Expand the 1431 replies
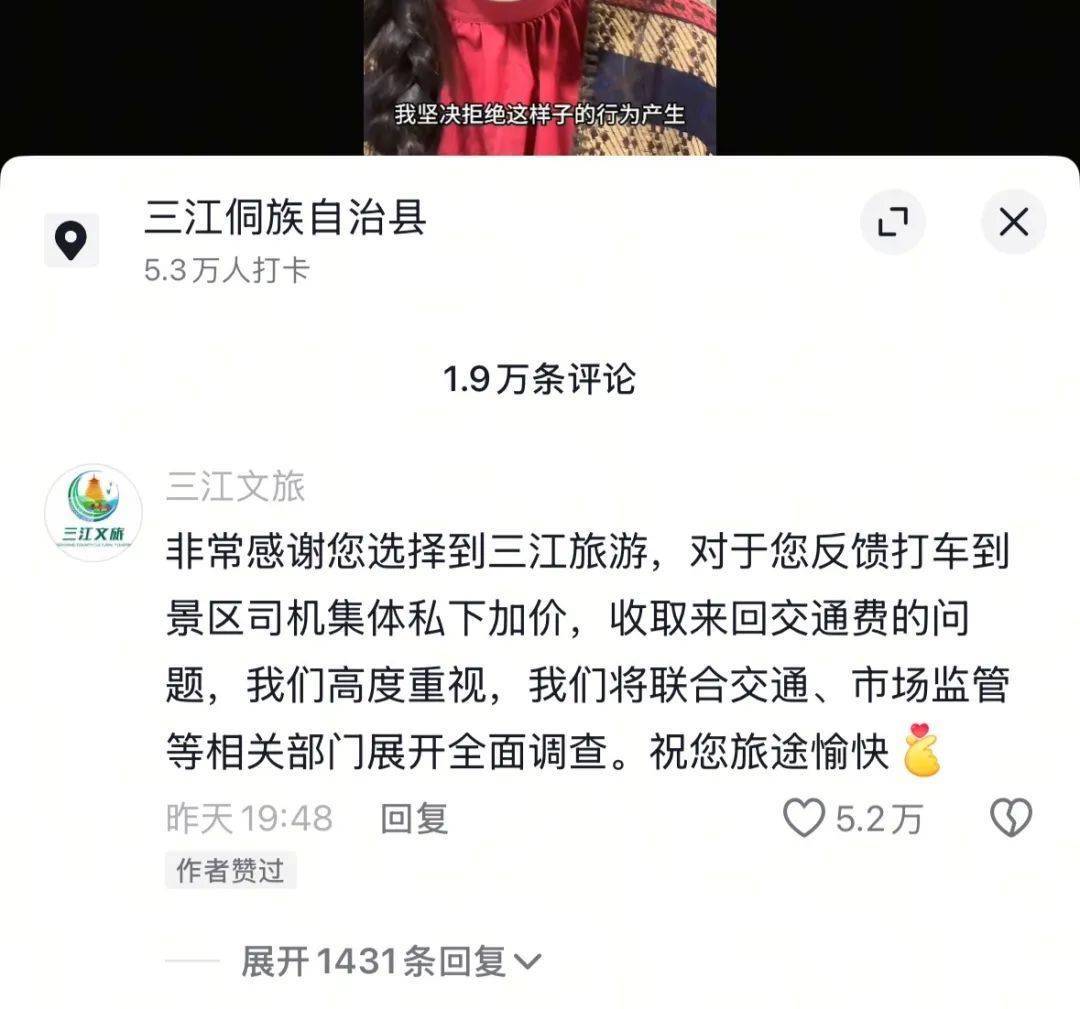This screenshot has width=1080, height=1009. (x=390, y=962)
